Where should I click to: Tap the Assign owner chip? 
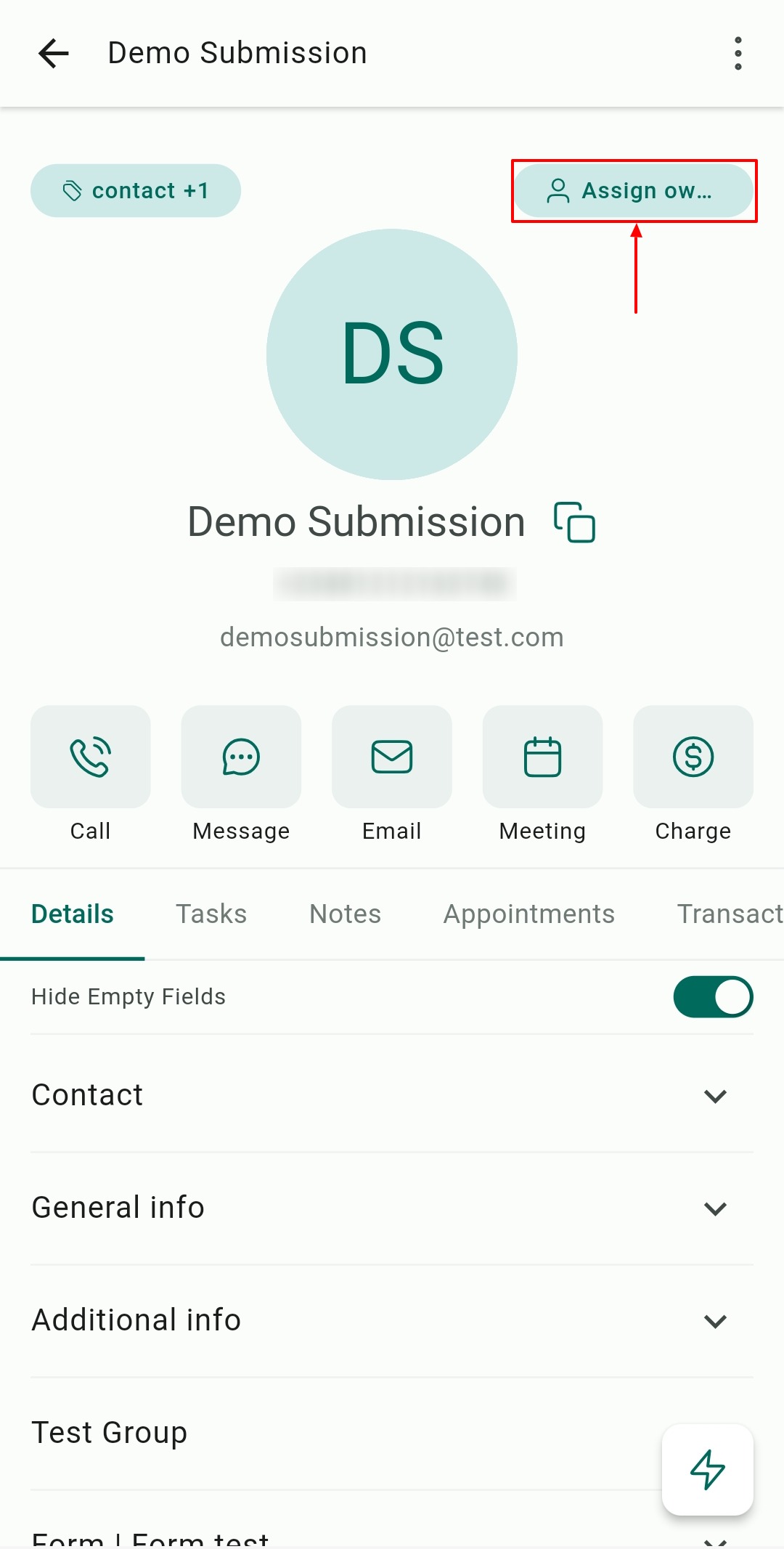(x=633, y=191)
